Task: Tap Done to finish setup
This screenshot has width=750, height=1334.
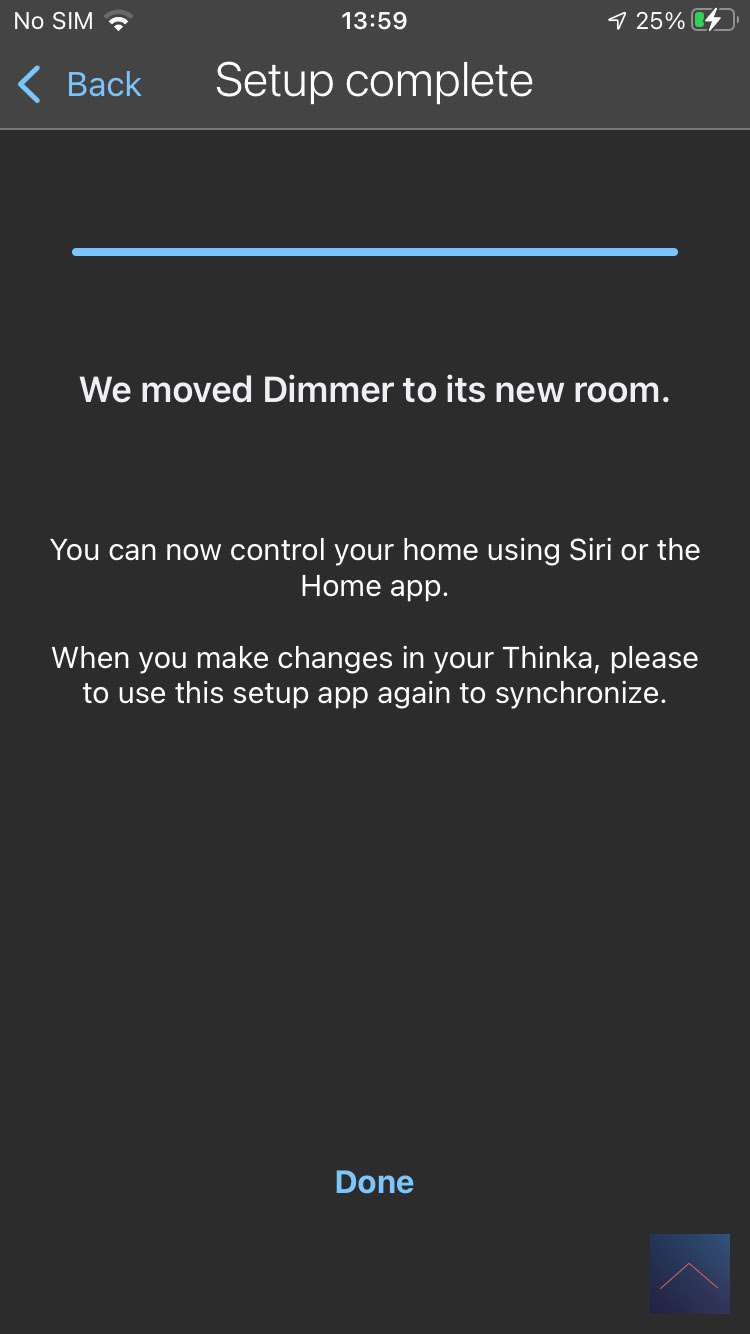Action: (x=374, y=1182)
